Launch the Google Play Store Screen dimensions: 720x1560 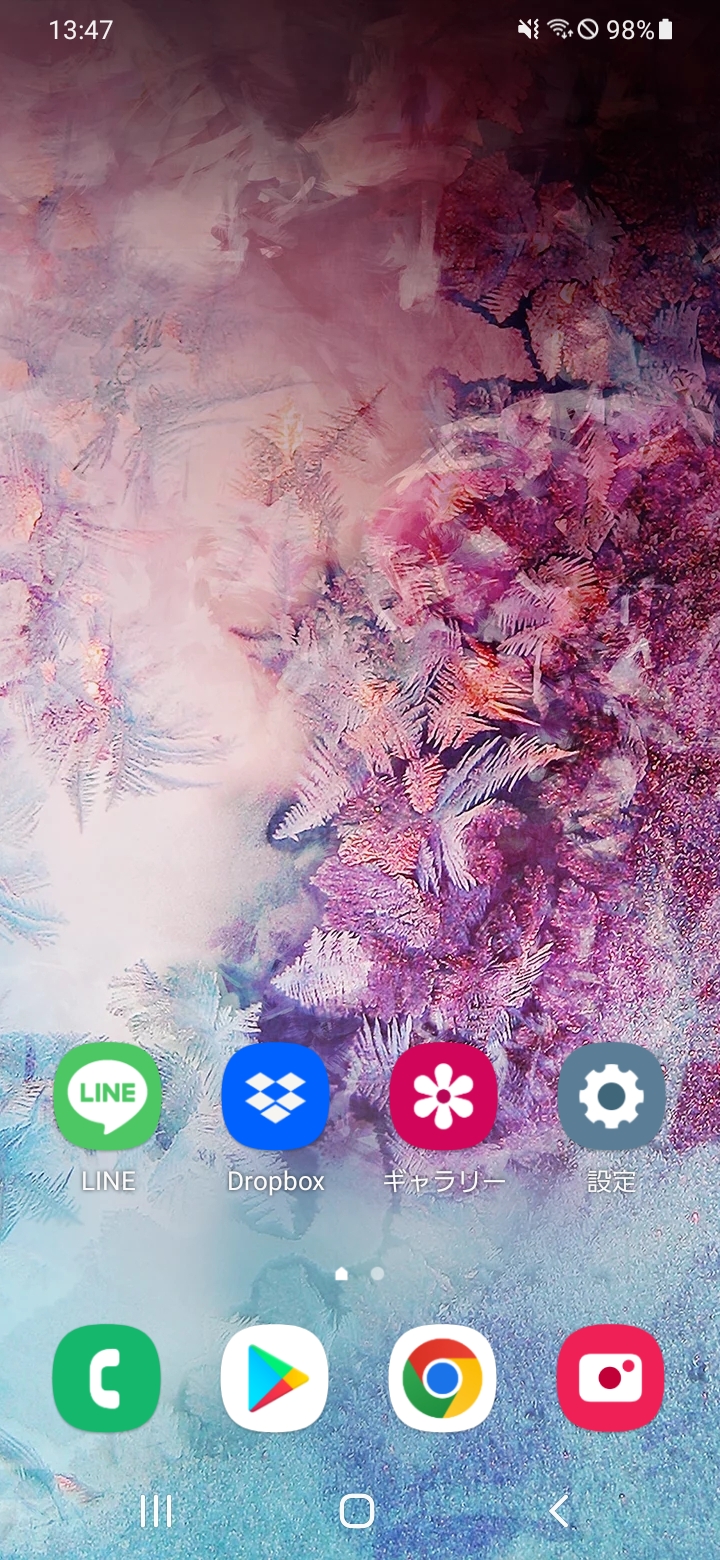pos(275,1379)
